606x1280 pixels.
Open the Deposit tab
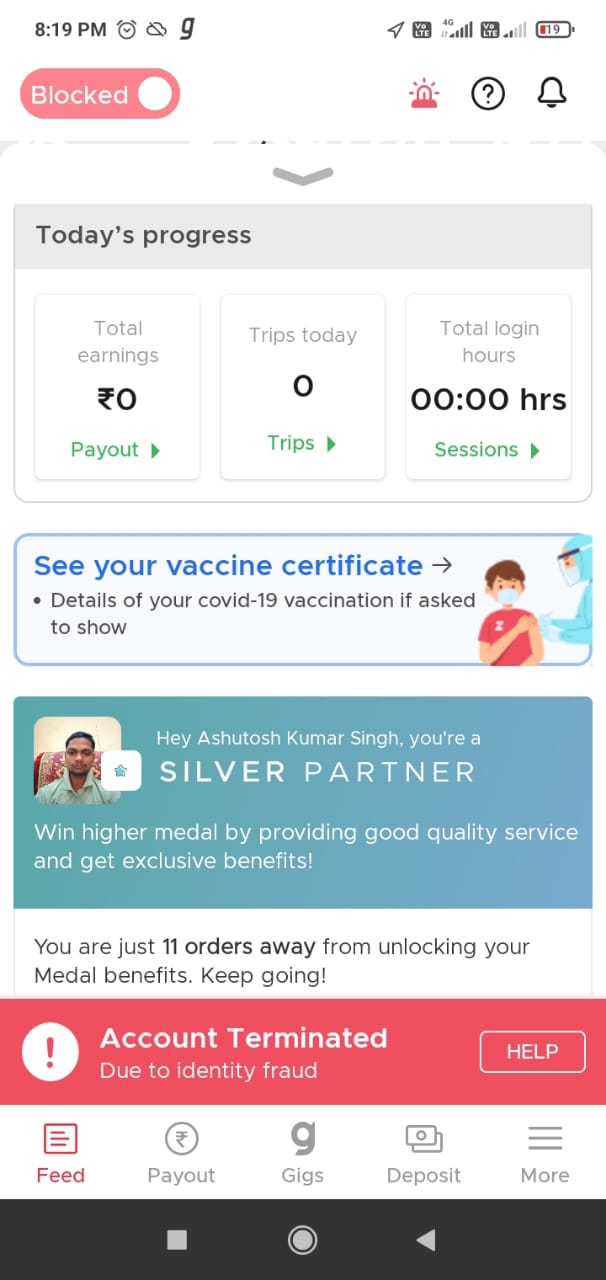424,1152
